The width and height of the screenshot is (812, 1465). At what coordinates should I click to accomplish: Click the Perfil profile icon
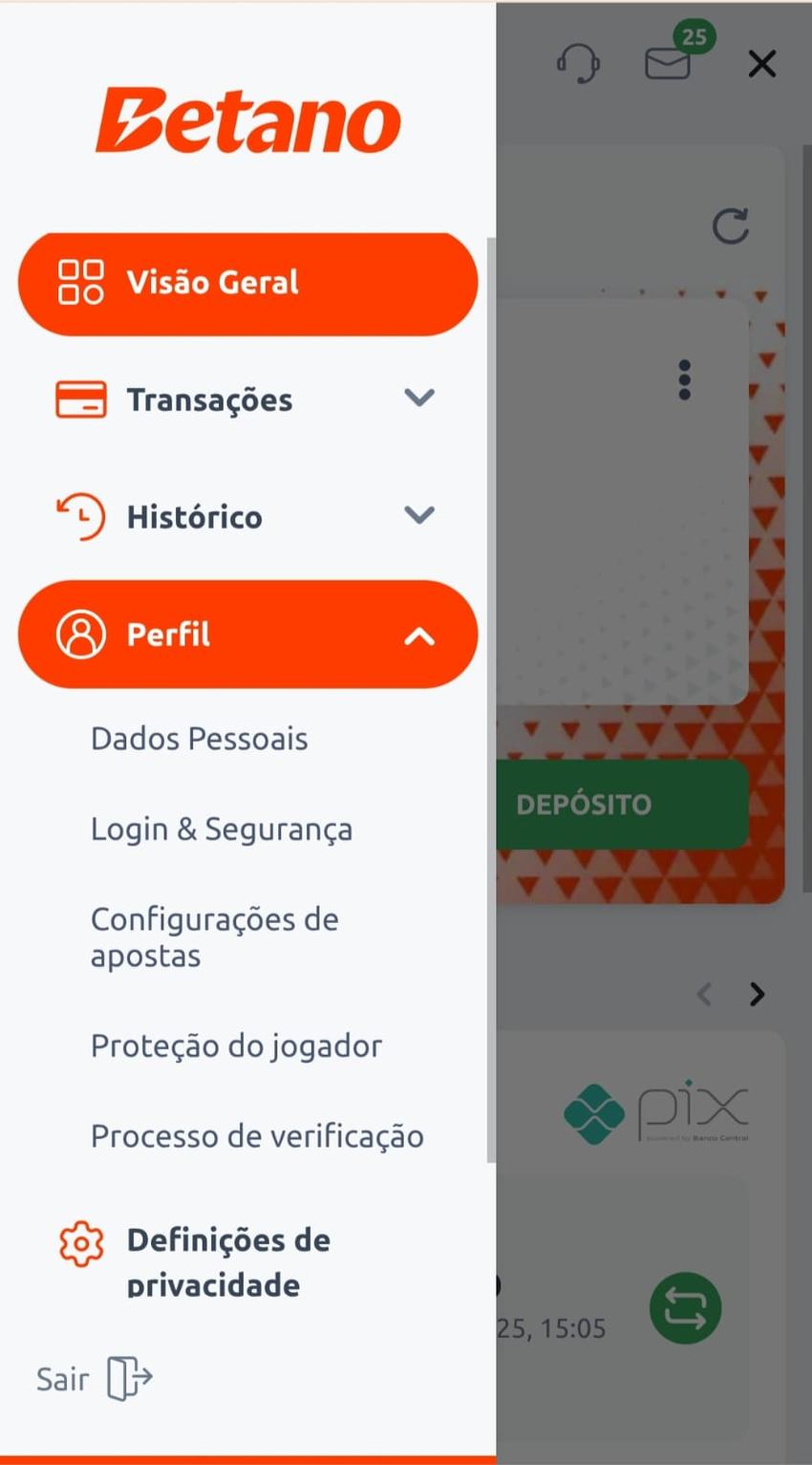pos(81,635)
